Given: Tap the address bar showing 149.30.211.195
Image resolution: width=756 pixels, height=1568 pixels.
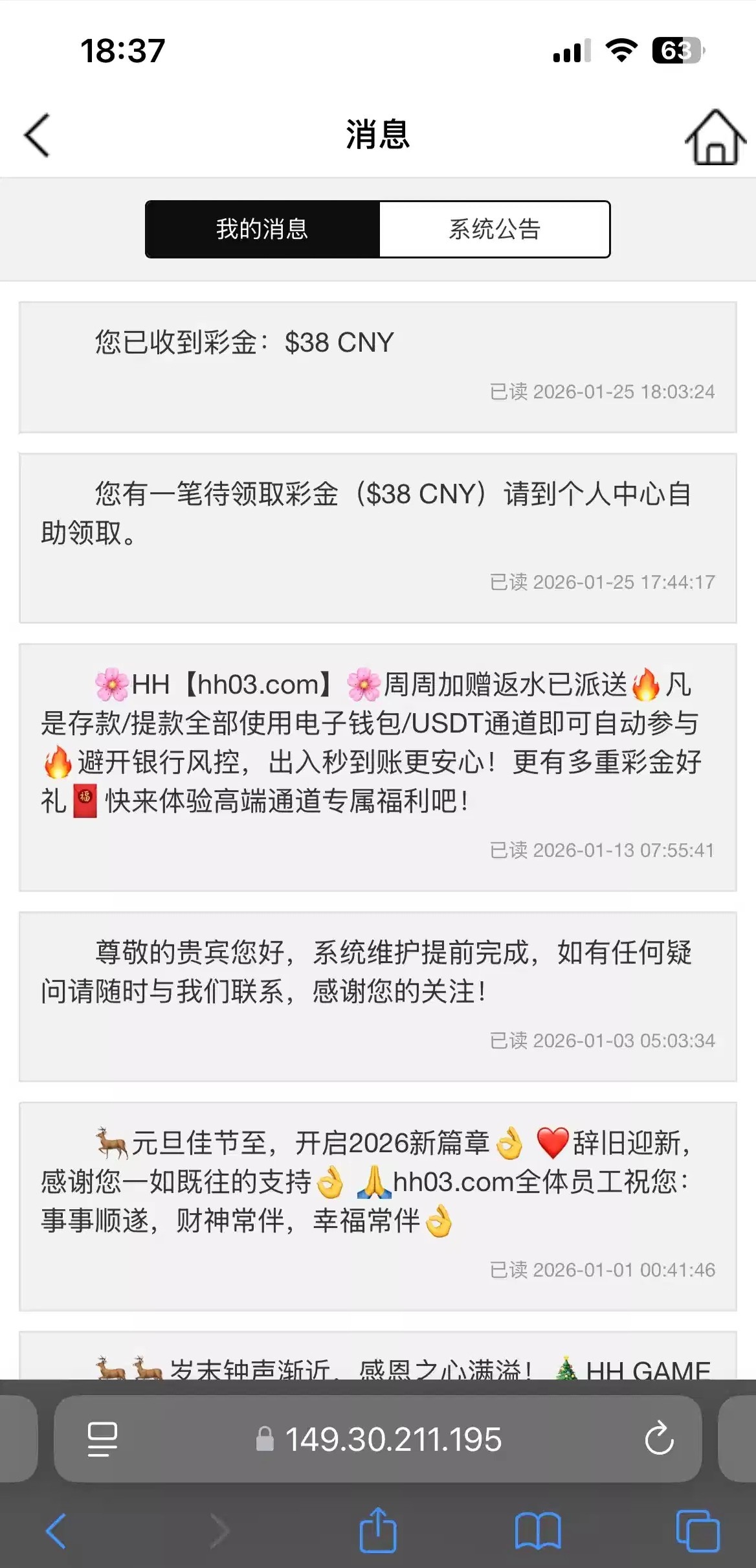Looking at the screenshot, I should click(392, 1440).
